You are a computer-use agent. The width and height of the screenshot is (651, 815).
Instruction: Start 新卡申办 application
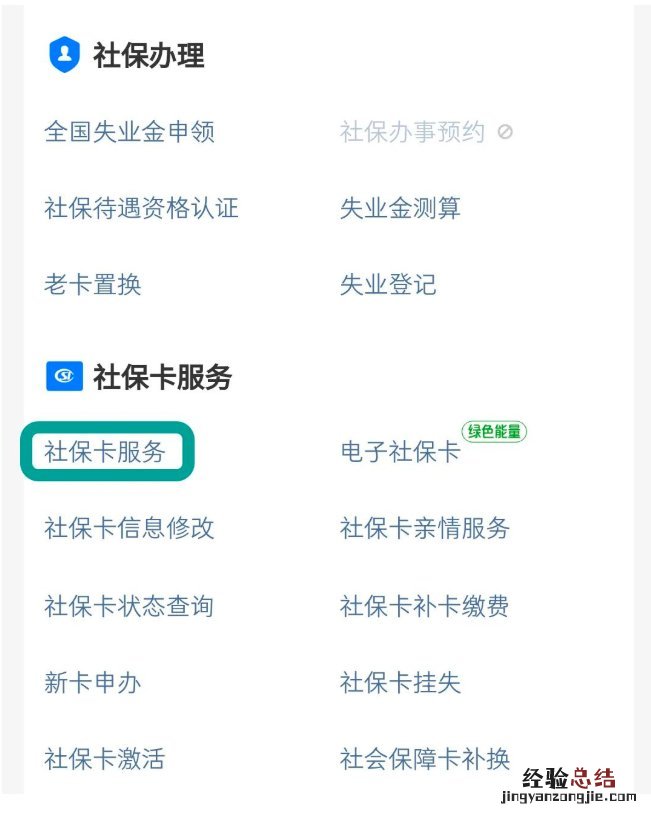[x=93, y=683]
